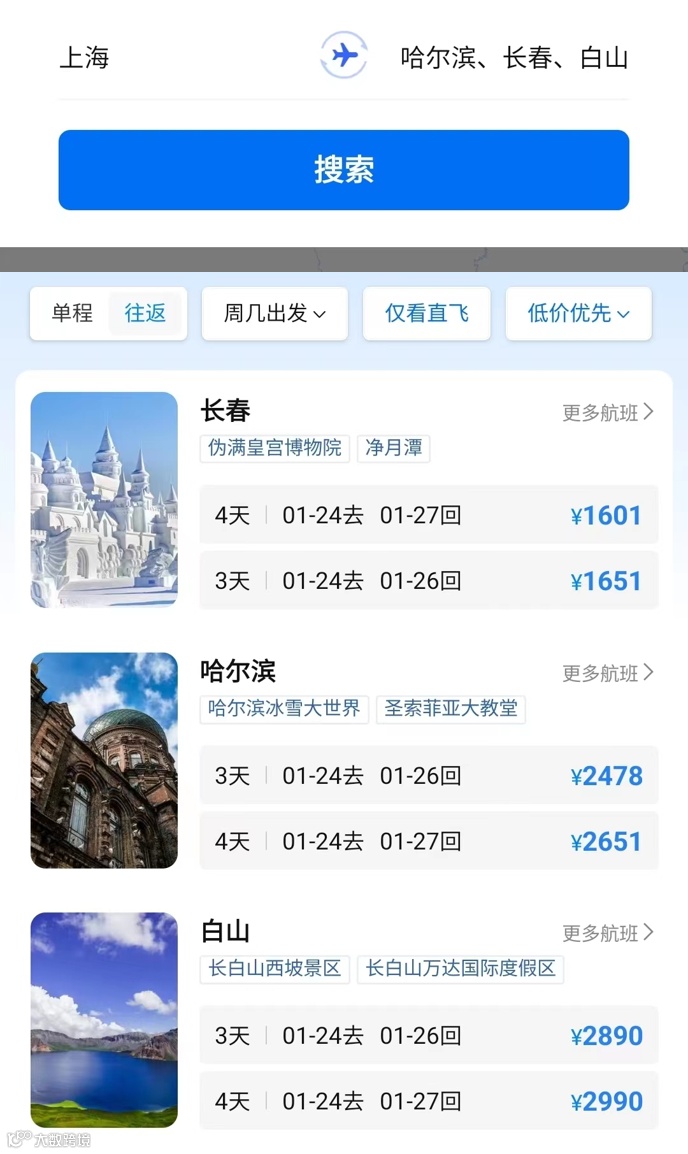
Task: Select the 往返 round-trip option
Action: tap(145, 314)
